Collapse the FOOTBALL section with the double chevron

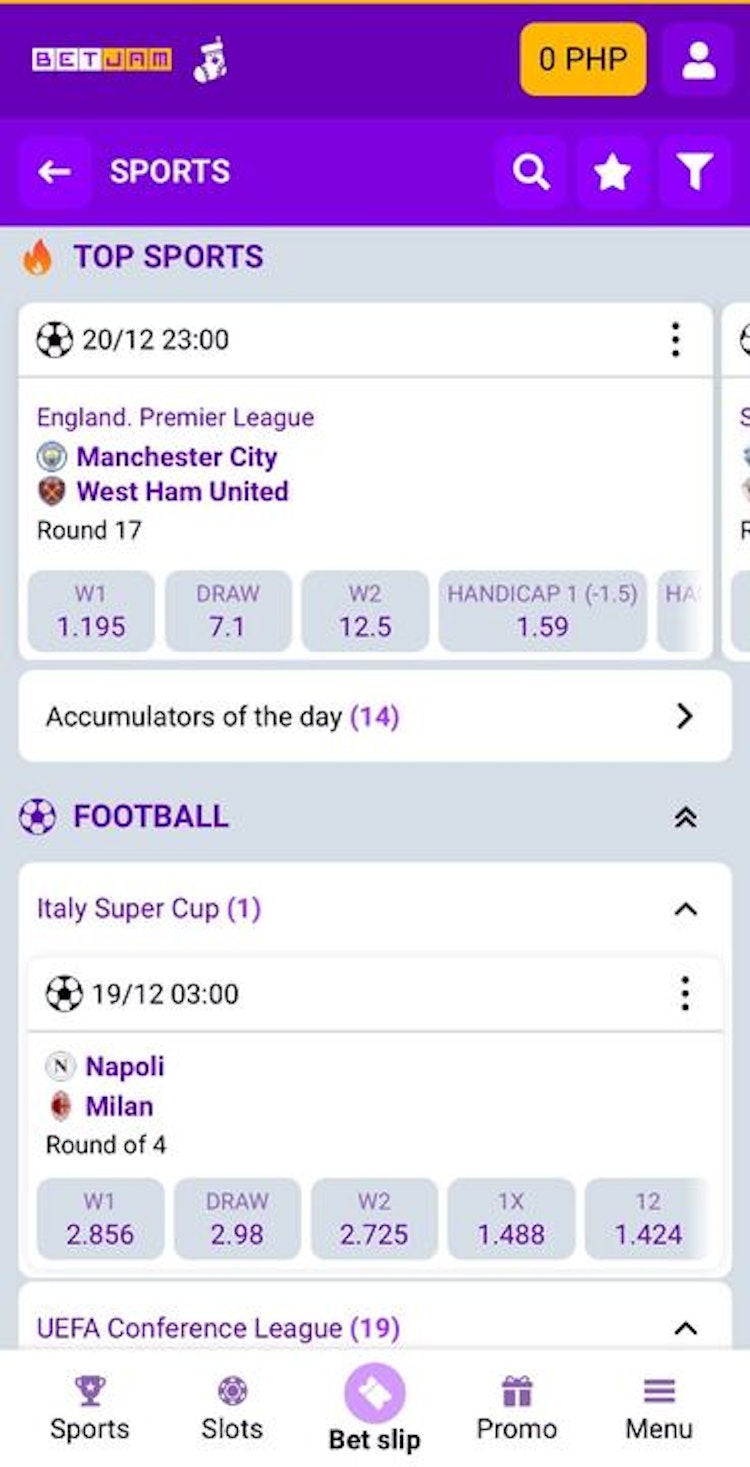685,816
